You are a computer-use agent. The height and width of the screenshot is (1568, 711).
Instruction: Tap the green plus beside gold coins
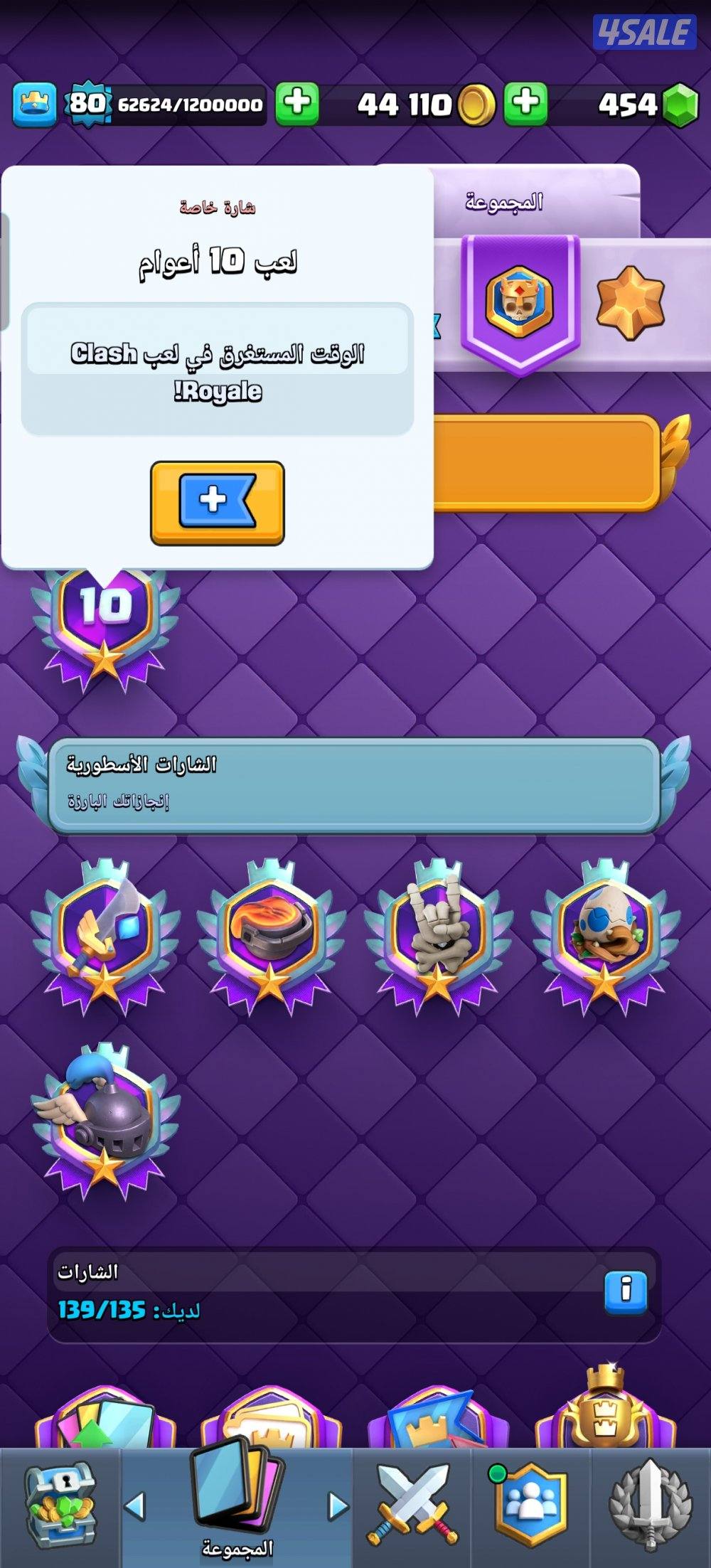point(525,104)
